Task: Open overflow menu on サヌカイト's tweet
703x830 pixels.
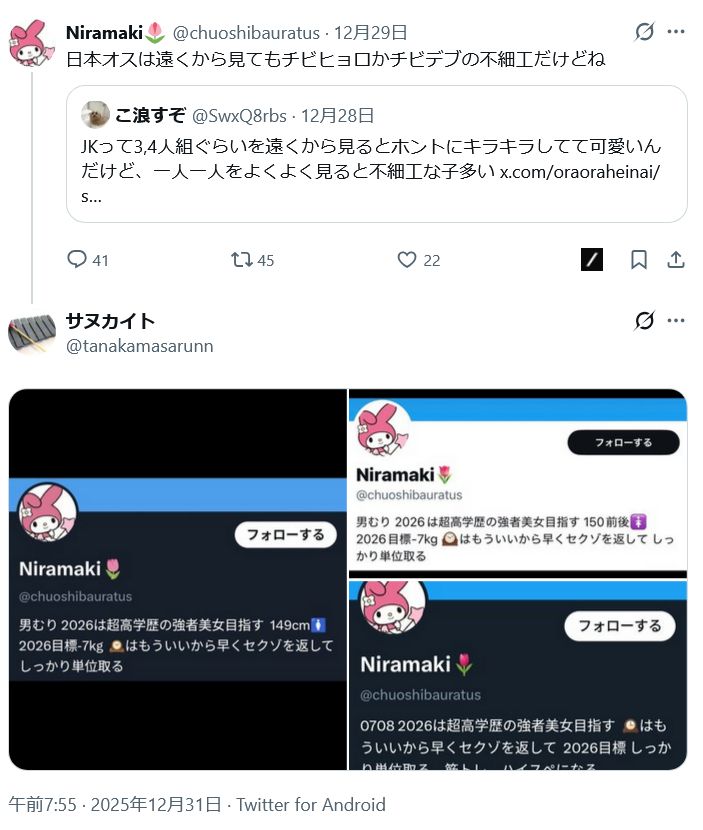Action: pyautogui.click(x=676, y=321)
